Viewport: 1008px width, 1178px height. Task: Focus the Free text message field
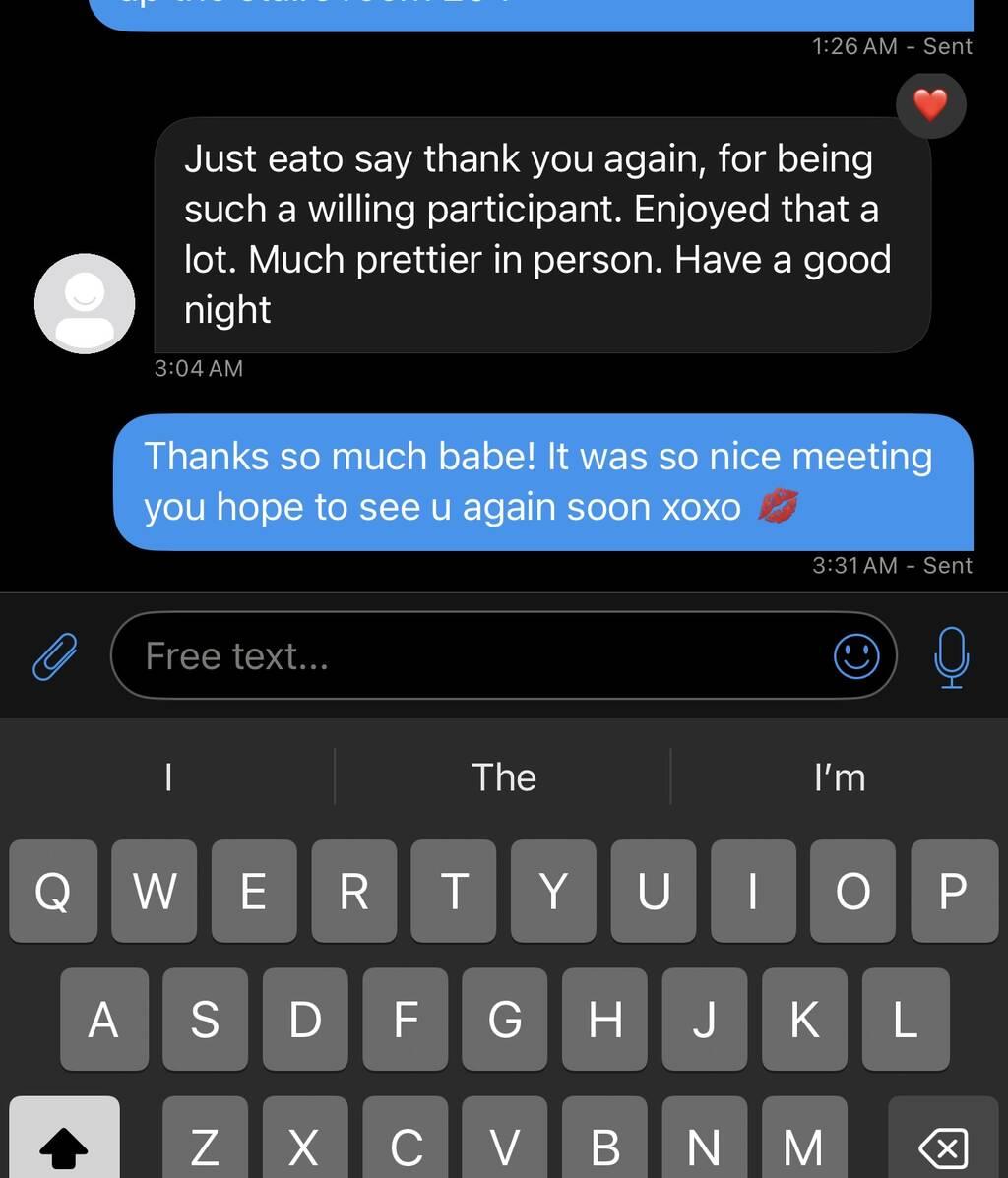click(x=472, y=656)
